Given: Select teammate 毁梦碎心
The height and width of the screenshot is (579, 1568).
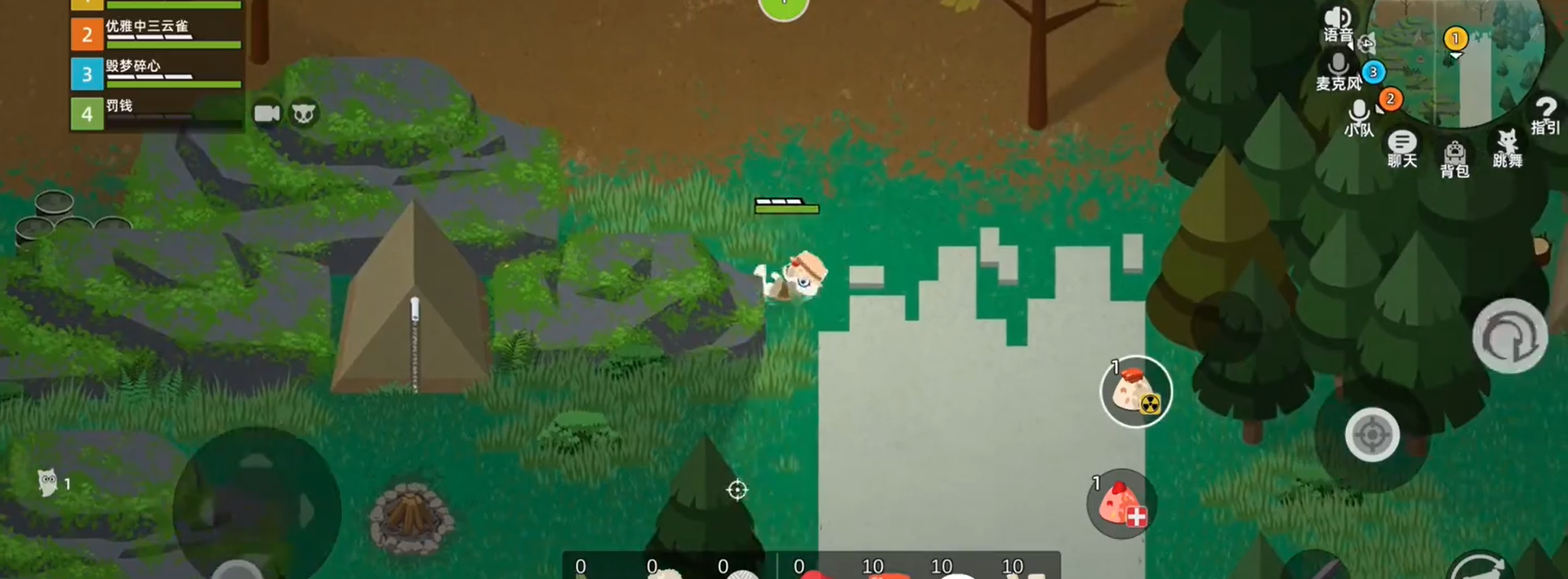Looking at the screenshot, I should tap(155, 73).
